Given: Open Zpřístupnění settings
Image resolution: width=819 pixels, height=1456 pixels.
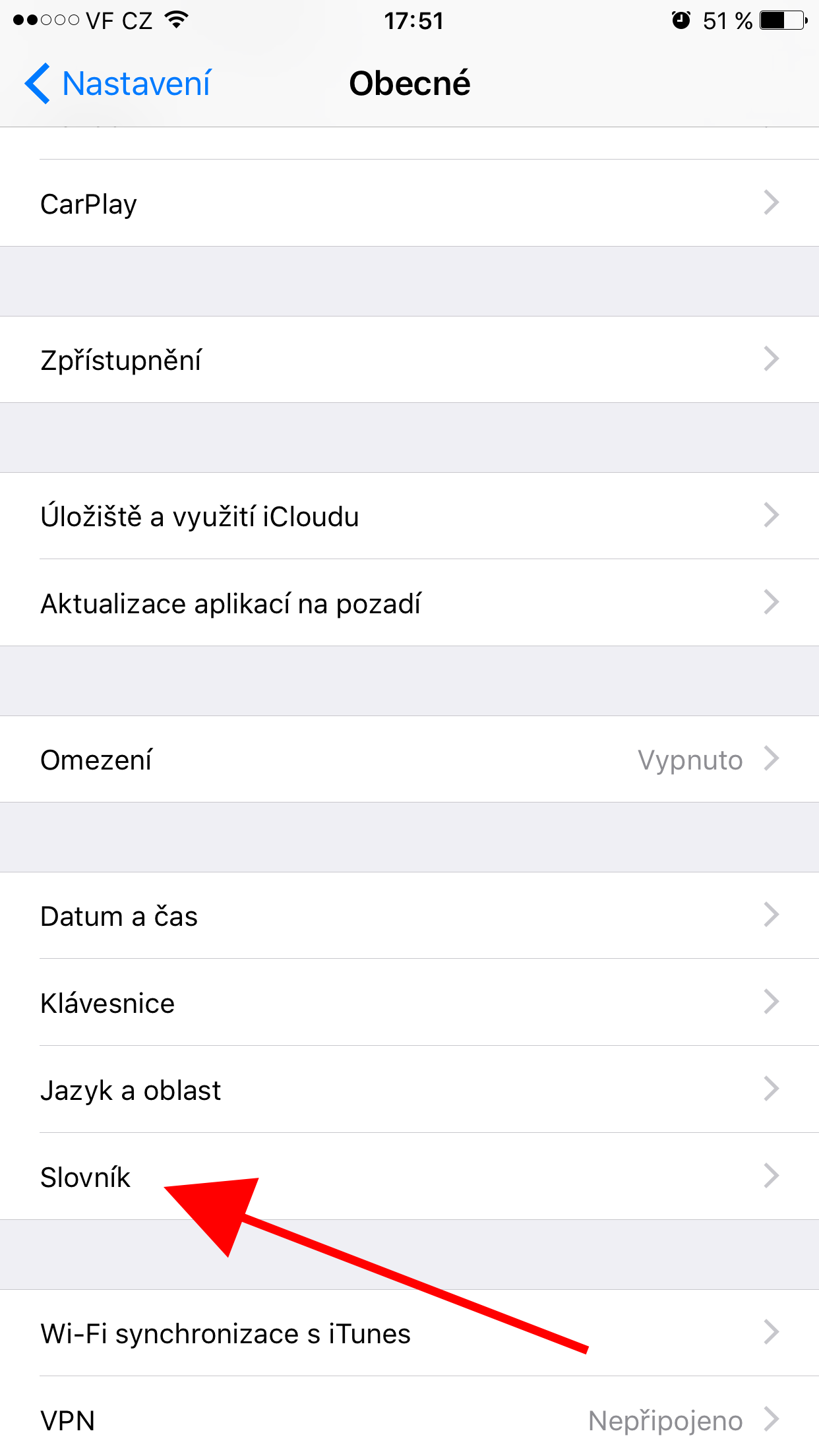Looking at the screenshot, I should point(409,359).
